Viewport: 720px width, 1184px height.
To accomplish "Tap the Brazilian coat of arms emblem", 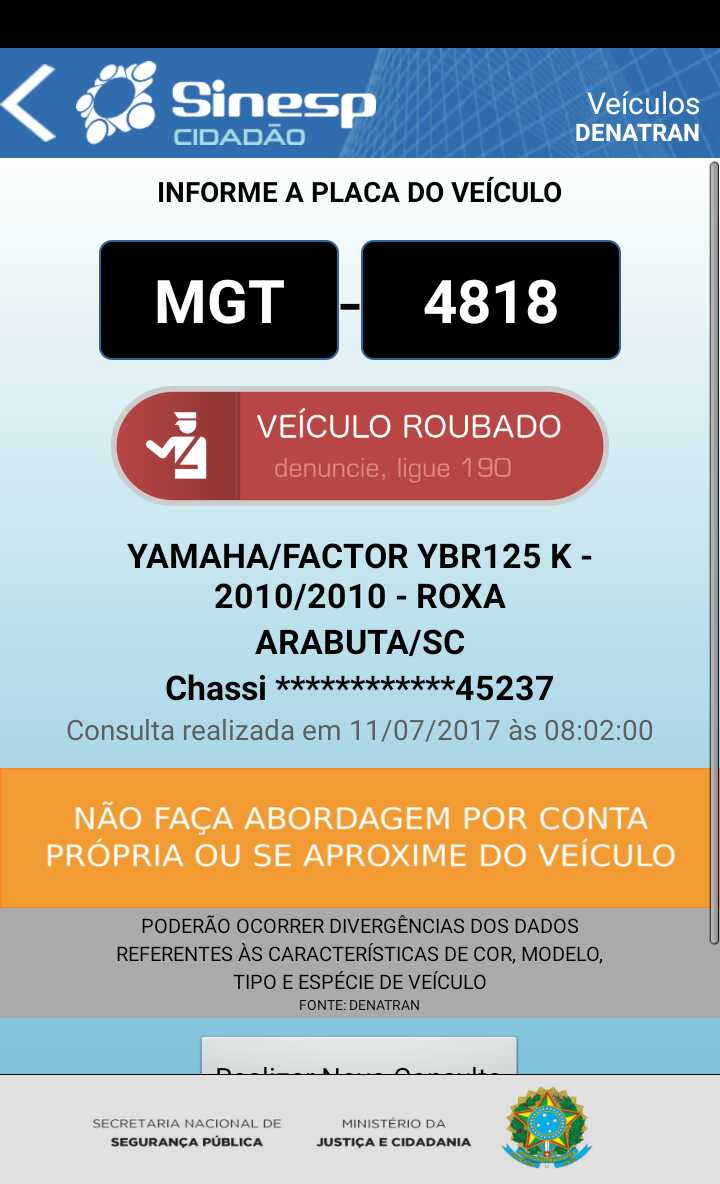I will coord(546,1129).
